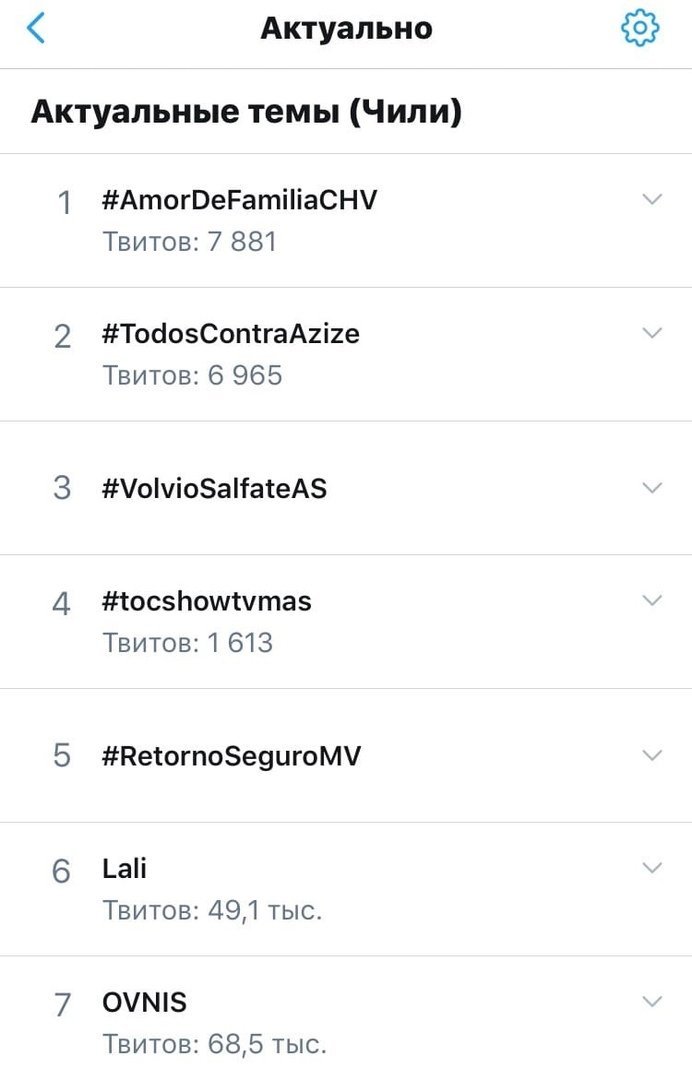
Task: Open the #VolvioSalfateAS trend
Action: pyautogui.click(x=215, y=488)
